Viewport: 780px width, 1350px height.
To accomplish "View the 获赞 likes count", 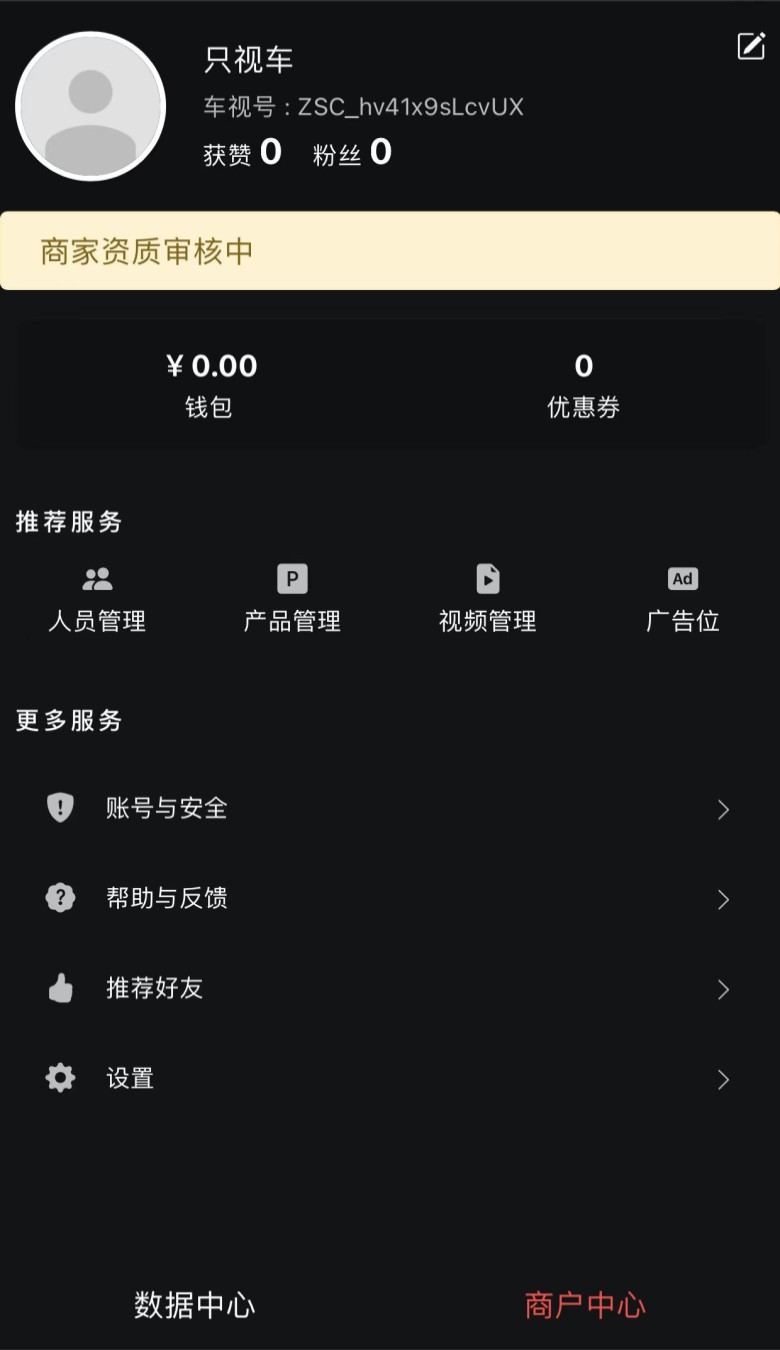I will (240, 151).
